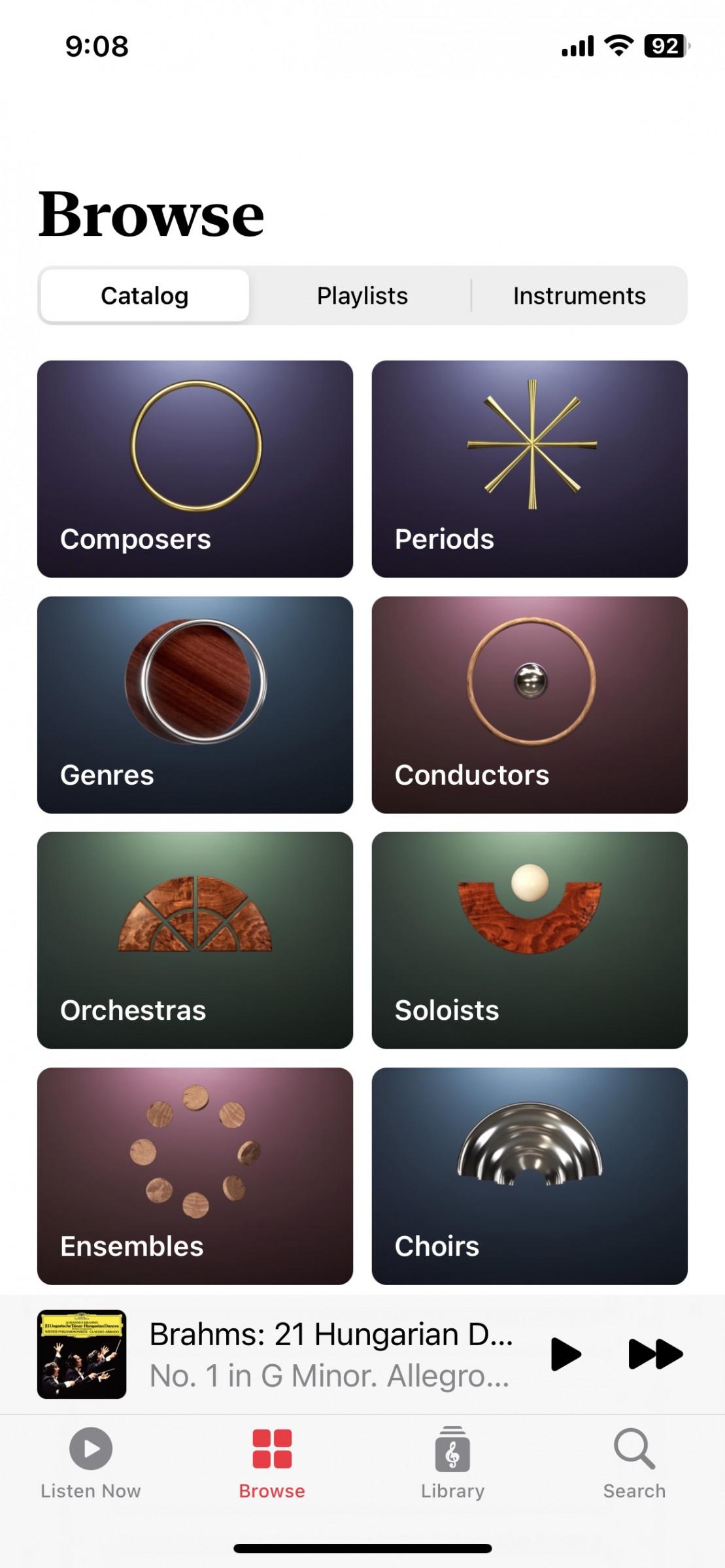Screen dimensions: 725x1568
Task: Play the Brahms Hungarian Dances track
Action: (565, 1354)
